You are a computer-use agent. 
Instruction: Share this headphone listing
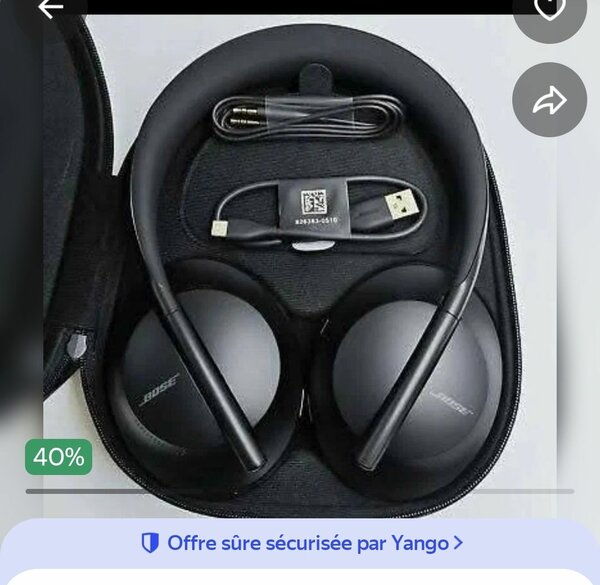click(549, 100)
